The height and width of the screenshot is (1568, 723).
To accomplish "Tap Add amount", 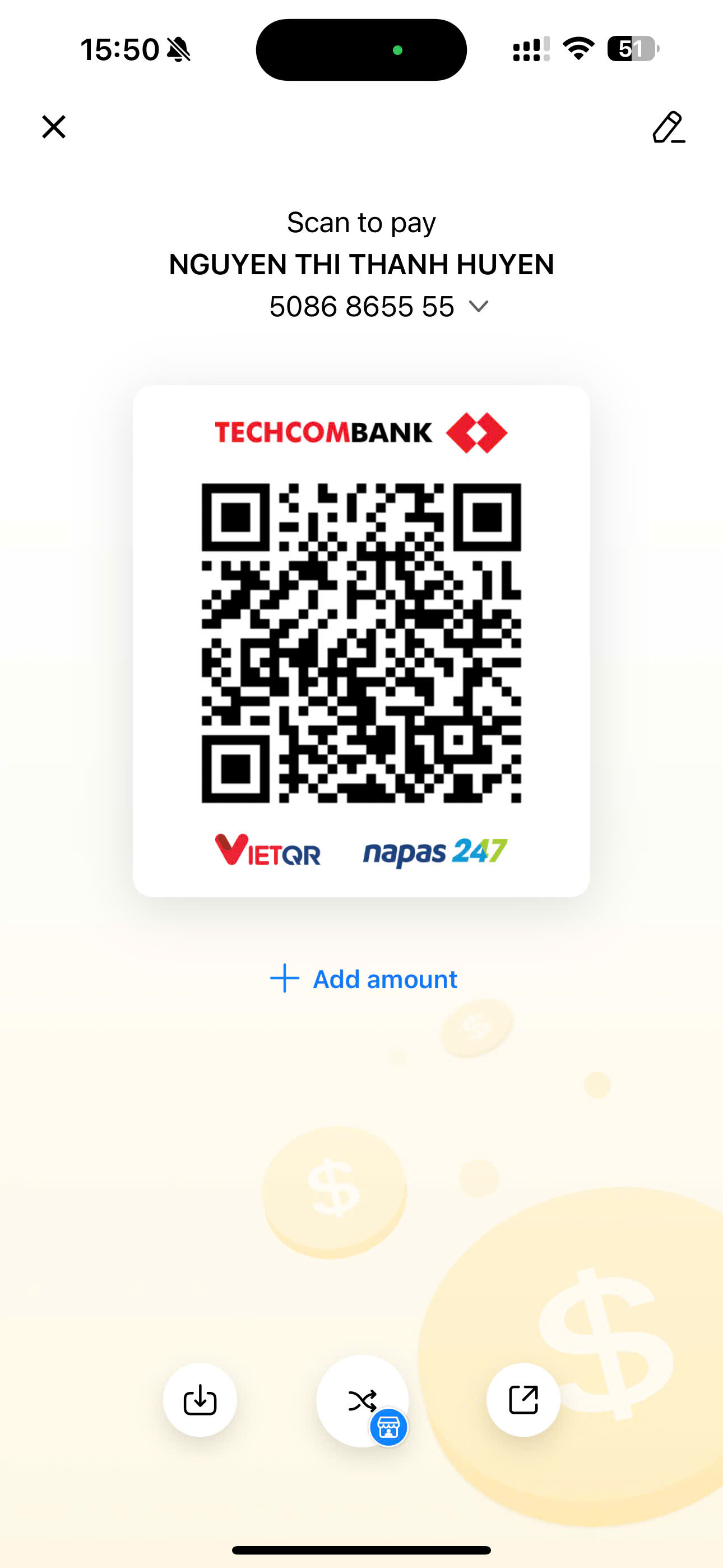I will tap(363, 979).
